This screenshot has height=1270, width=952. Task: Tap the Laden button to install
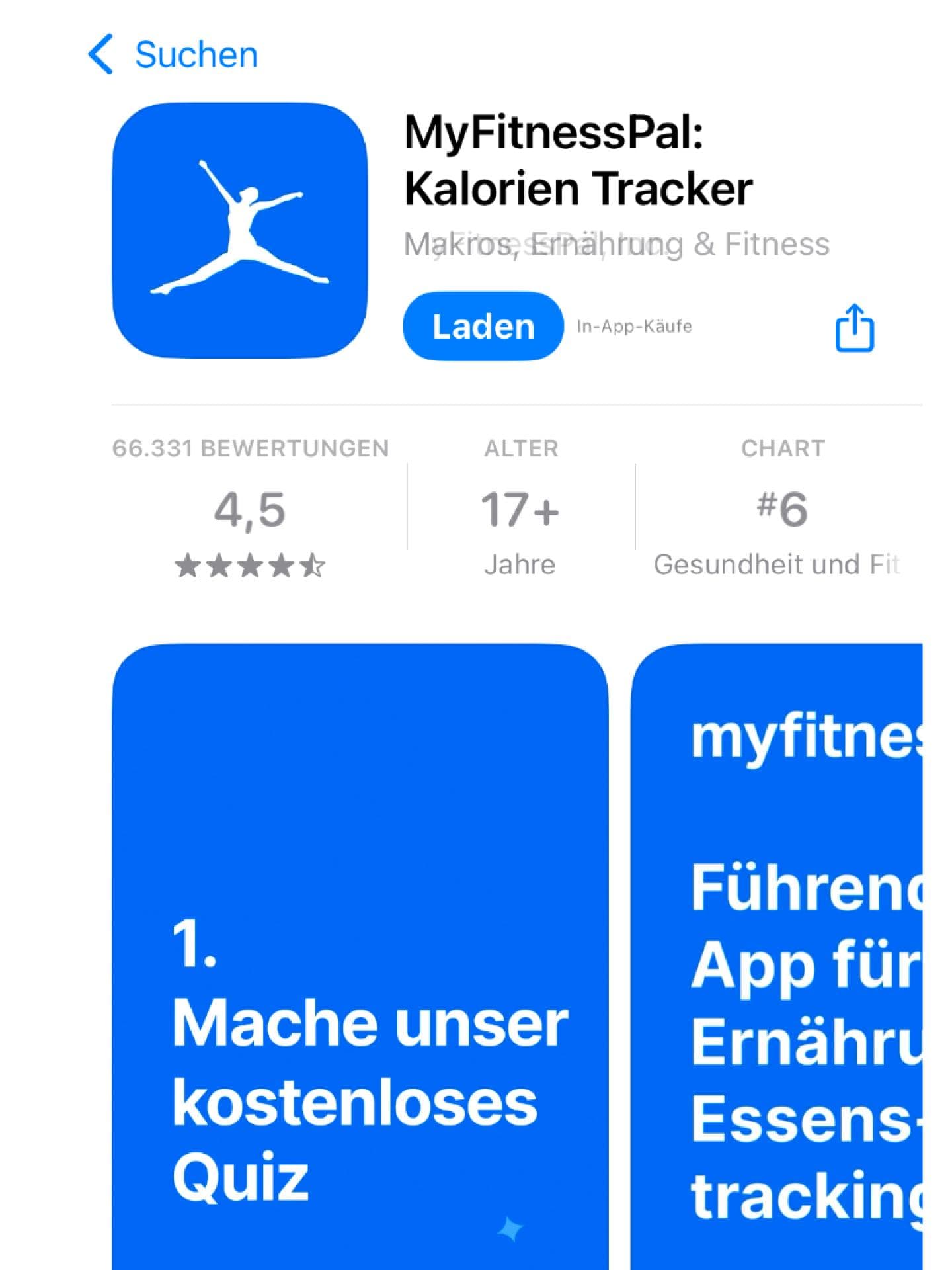point(482,327)
